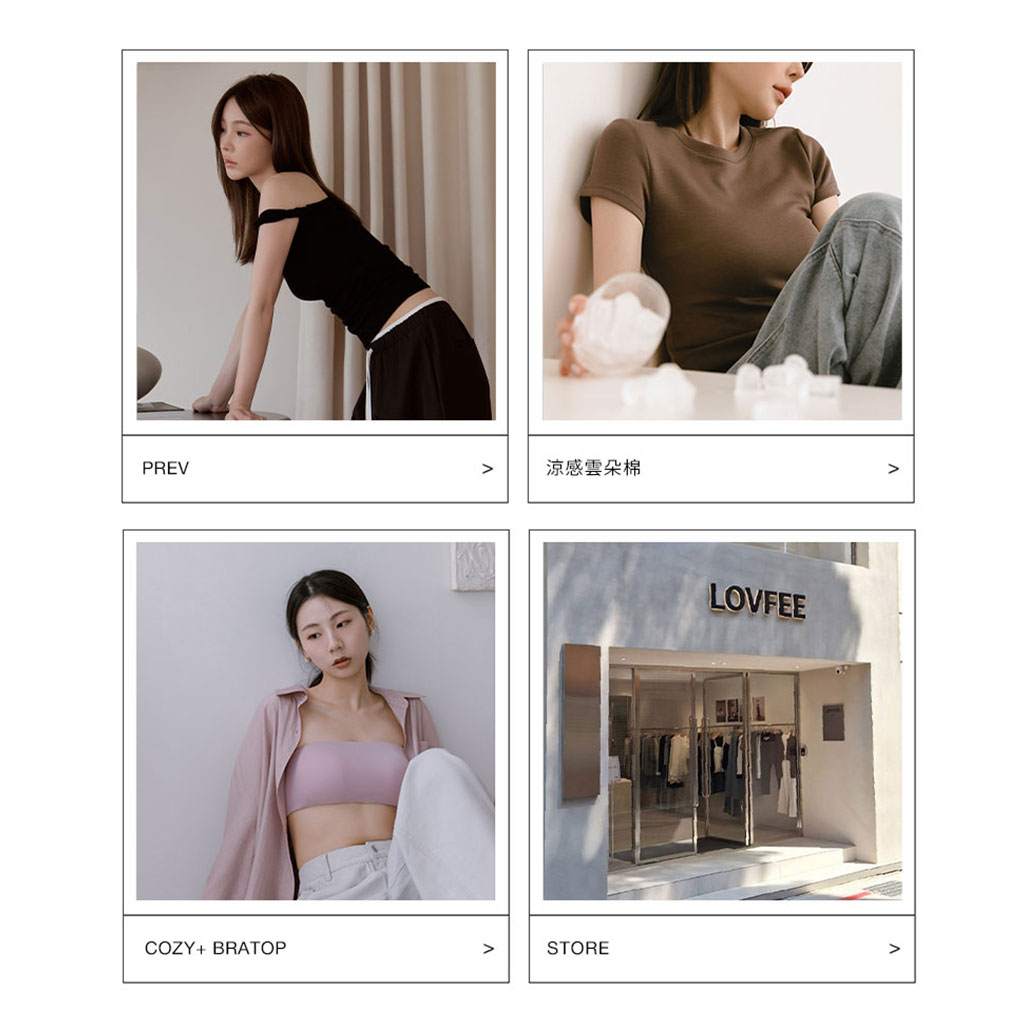The height and width of the screenshot is (1024, 1024).
Task: View the COZY+ BRATOP collection
Action: 315,948
